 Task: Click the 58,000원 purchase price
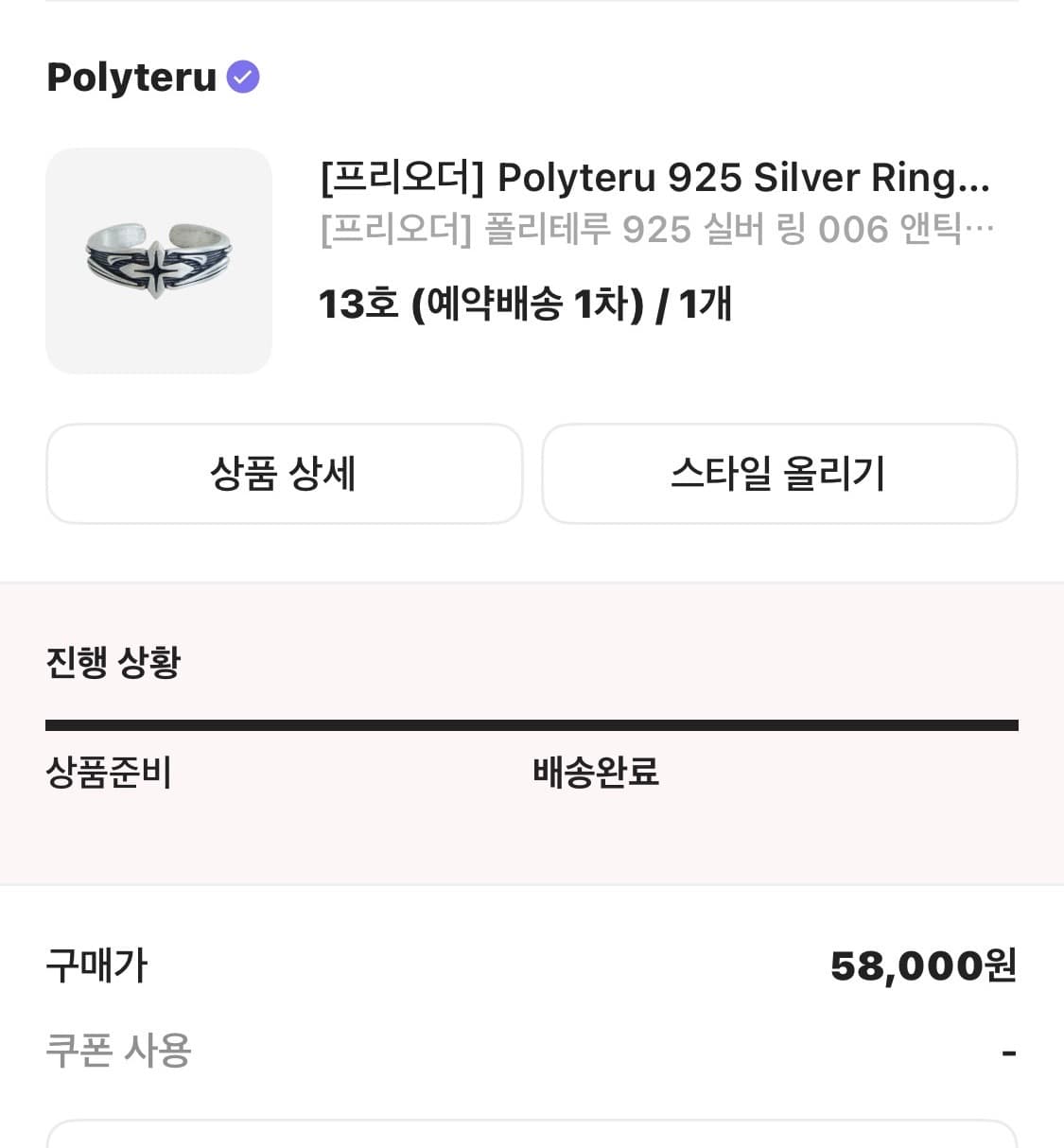(x=923, y=965)
